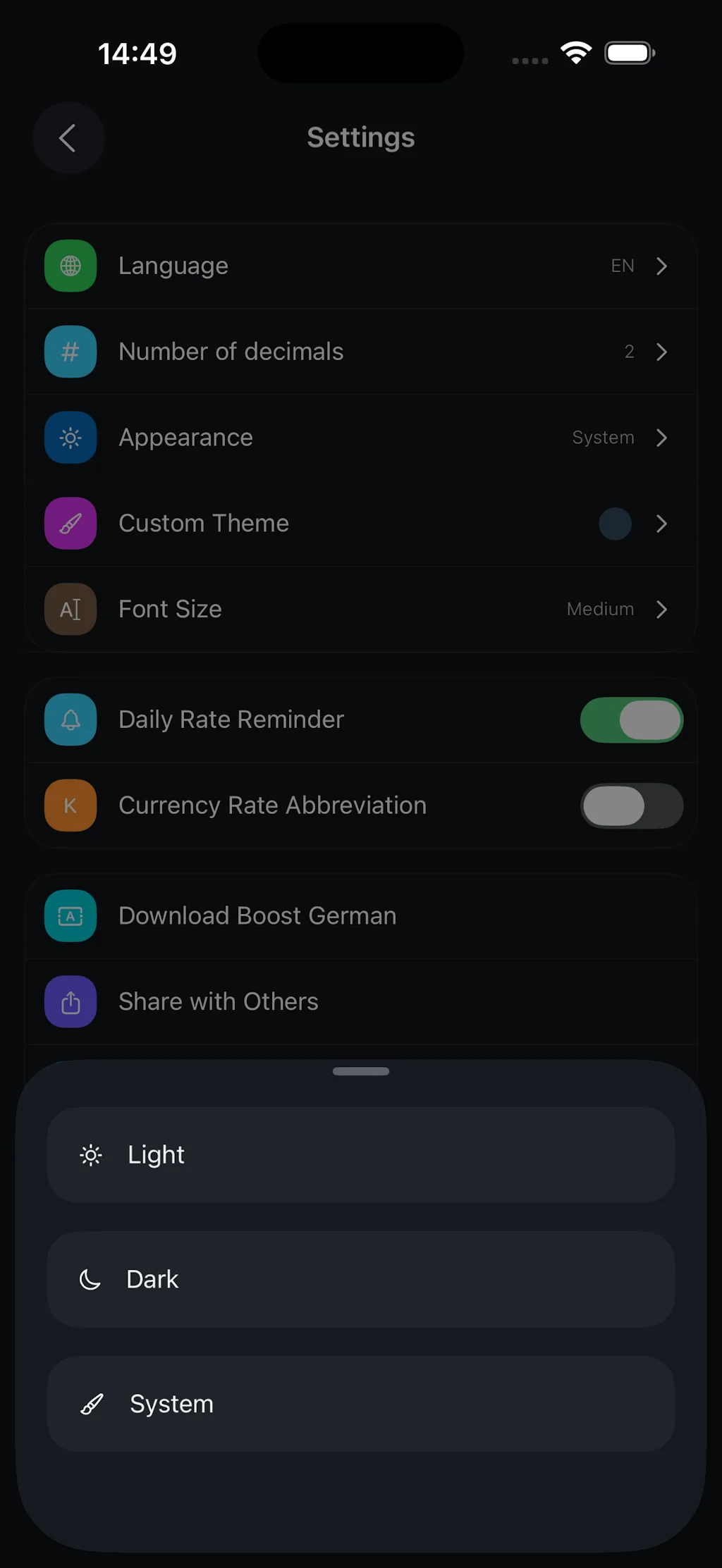The width and height of the screenshot is (722, 1568).
Task: Tap the purple Custom Theme brush icon
Action: coord(70,523)
